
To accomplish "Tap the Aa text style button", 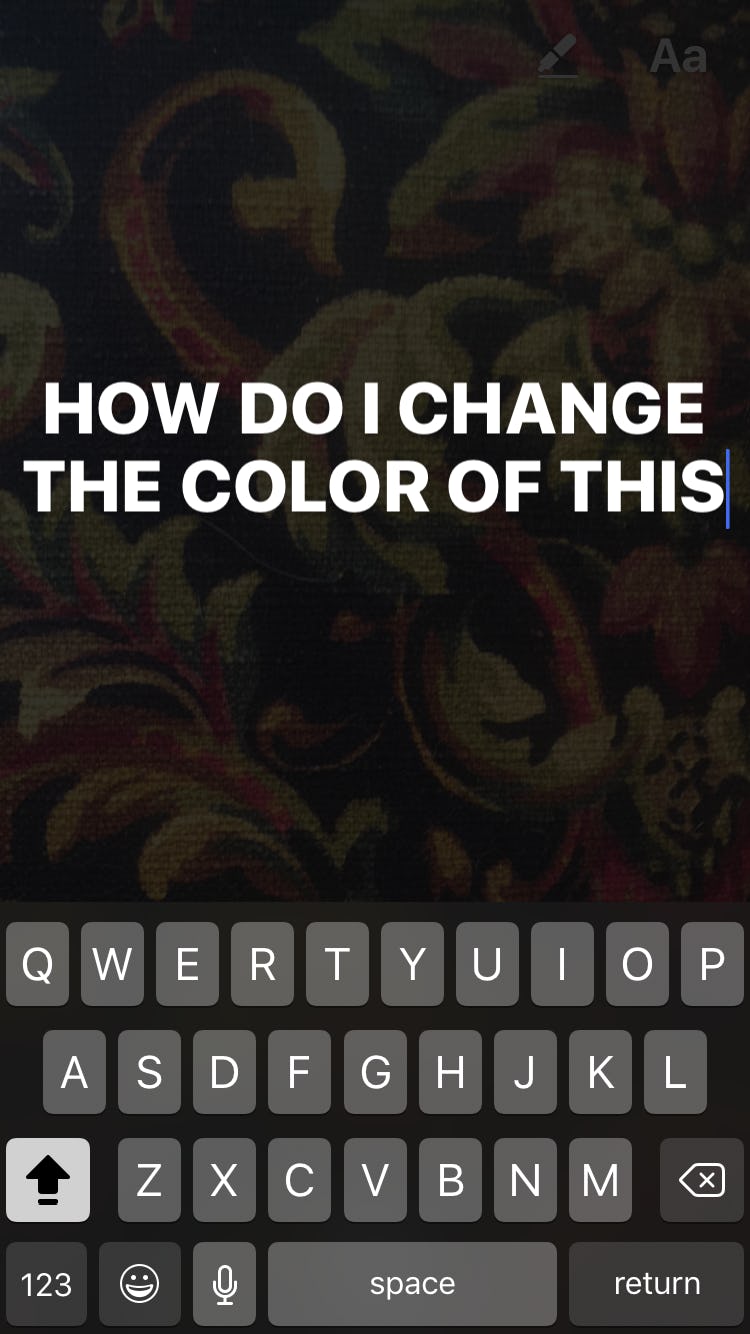I will pos(678,57).
